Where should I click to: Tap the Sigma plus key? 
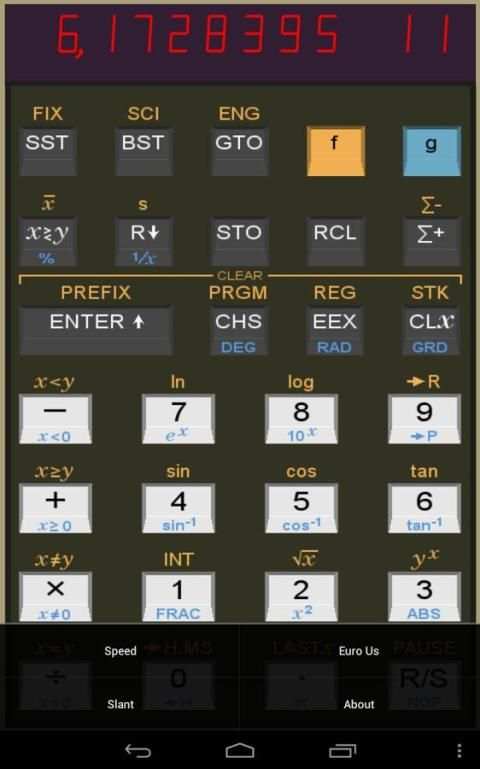pos(431,241)
